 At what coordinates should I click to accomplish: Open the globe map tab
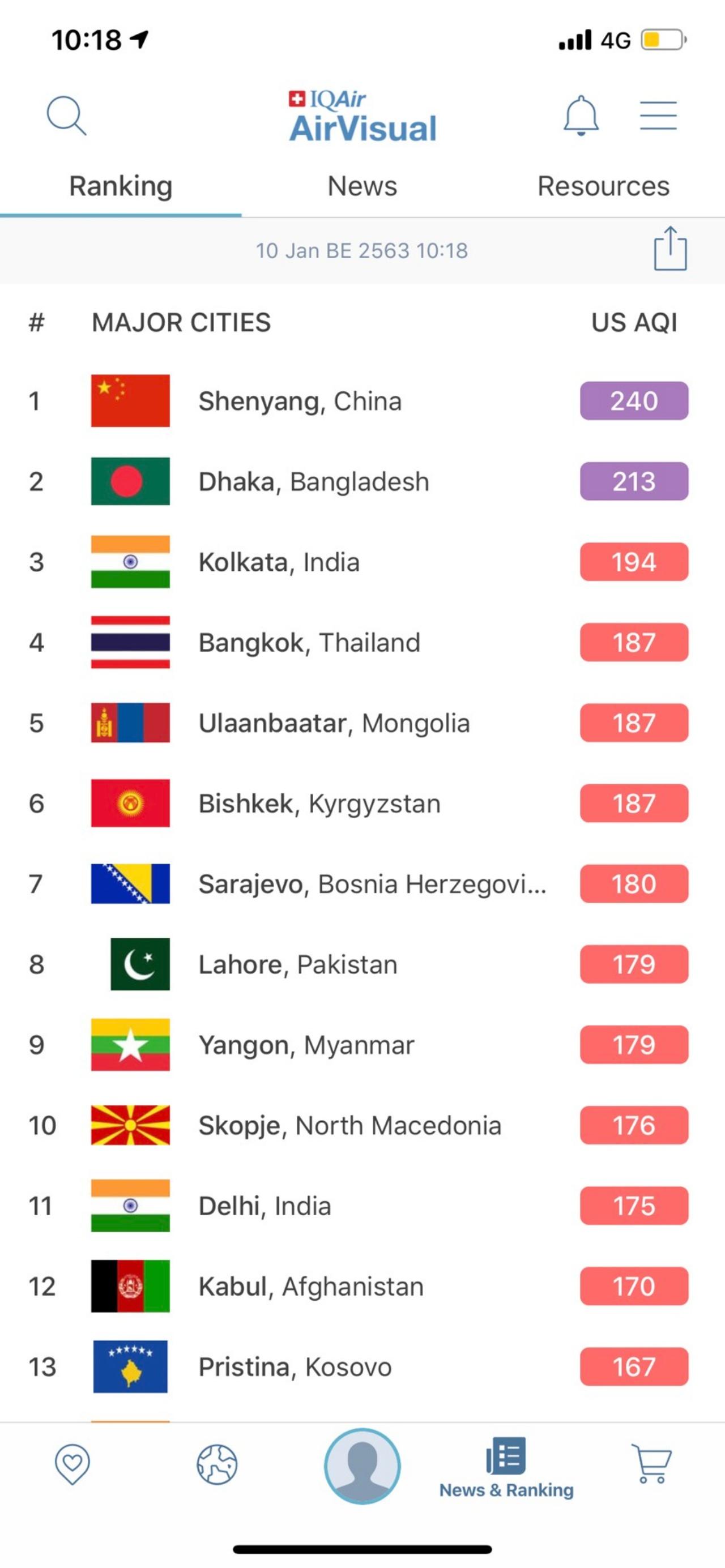point(217,1465)
